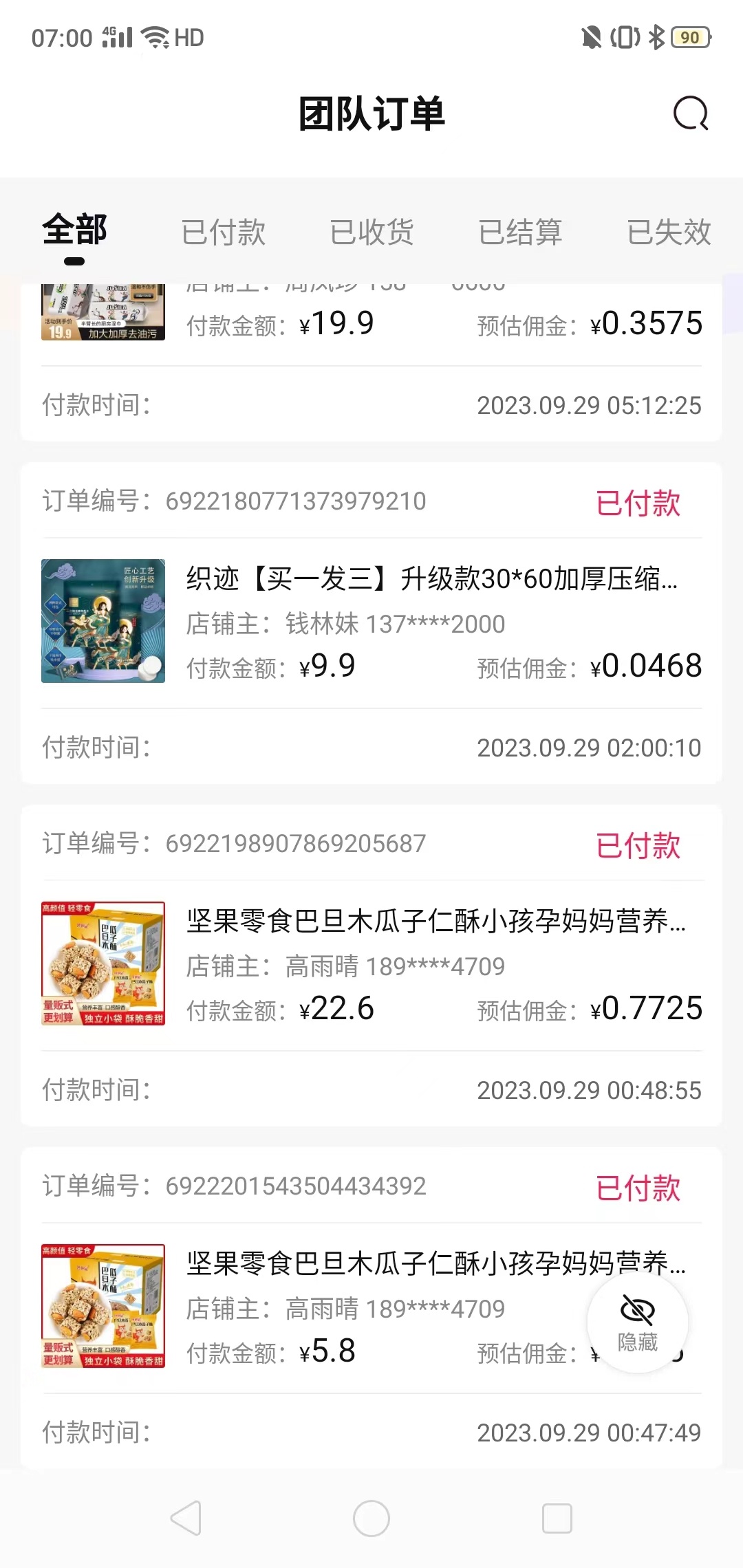Tap the system home button
Screen dimensions: 743x1568
(x=371, y=1518)
